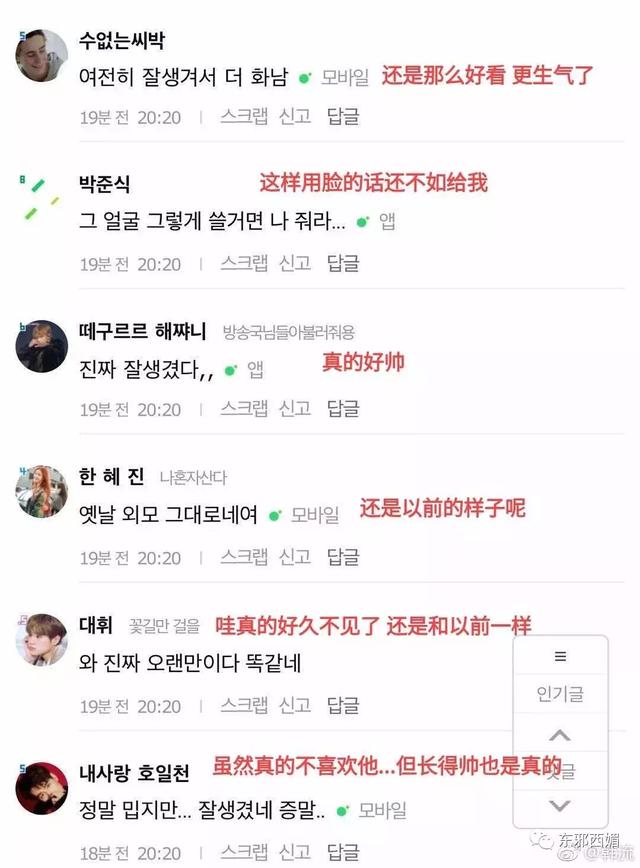This screenshot has height=868, width=640.
Task: Open 수없는씨박's profile picture
Action: pos(41,56)
